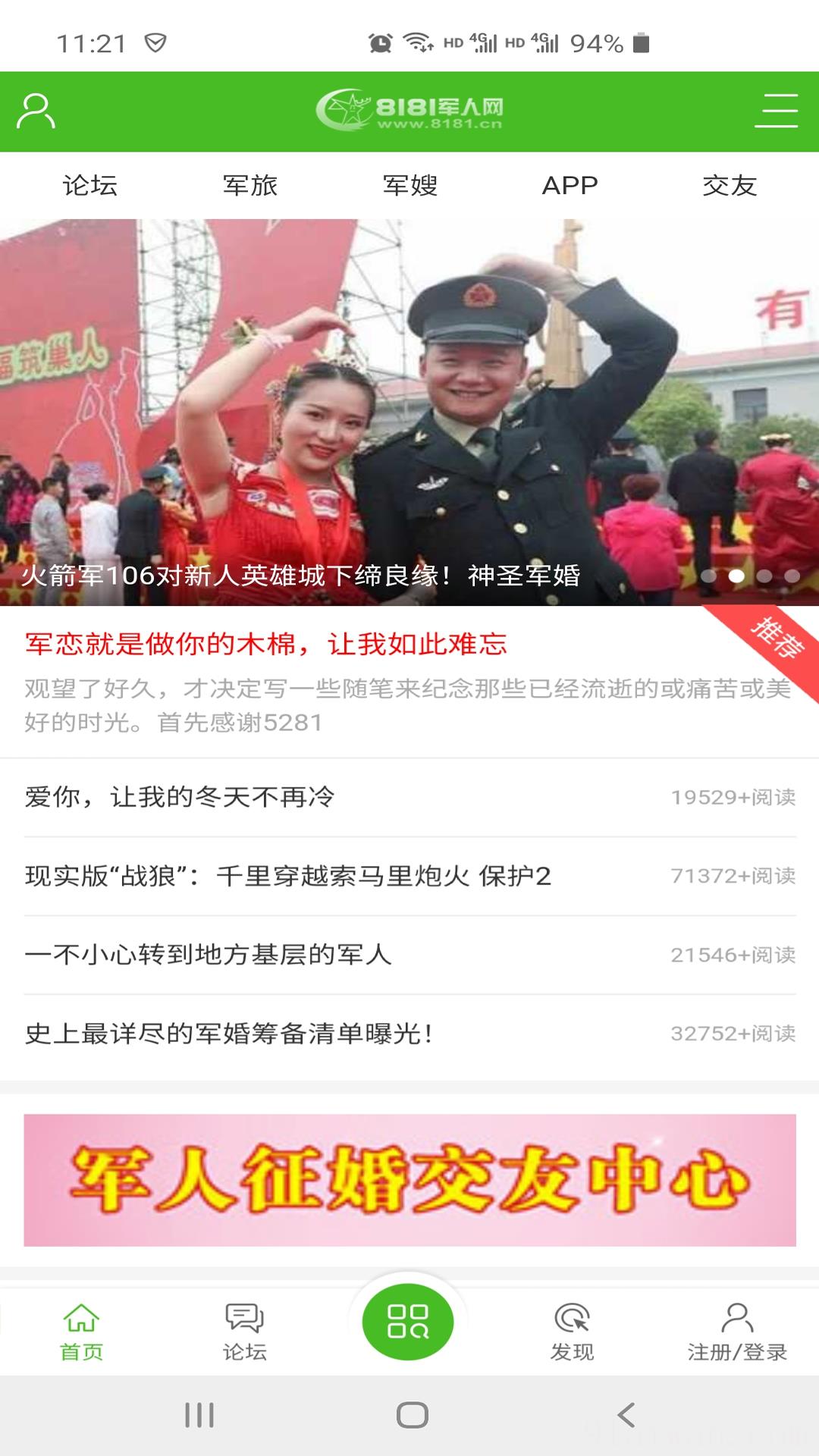Open the 交友 tab
The width and height of the screenshot is (819, 1456).
pyautogui.click(x=730, y=186)
